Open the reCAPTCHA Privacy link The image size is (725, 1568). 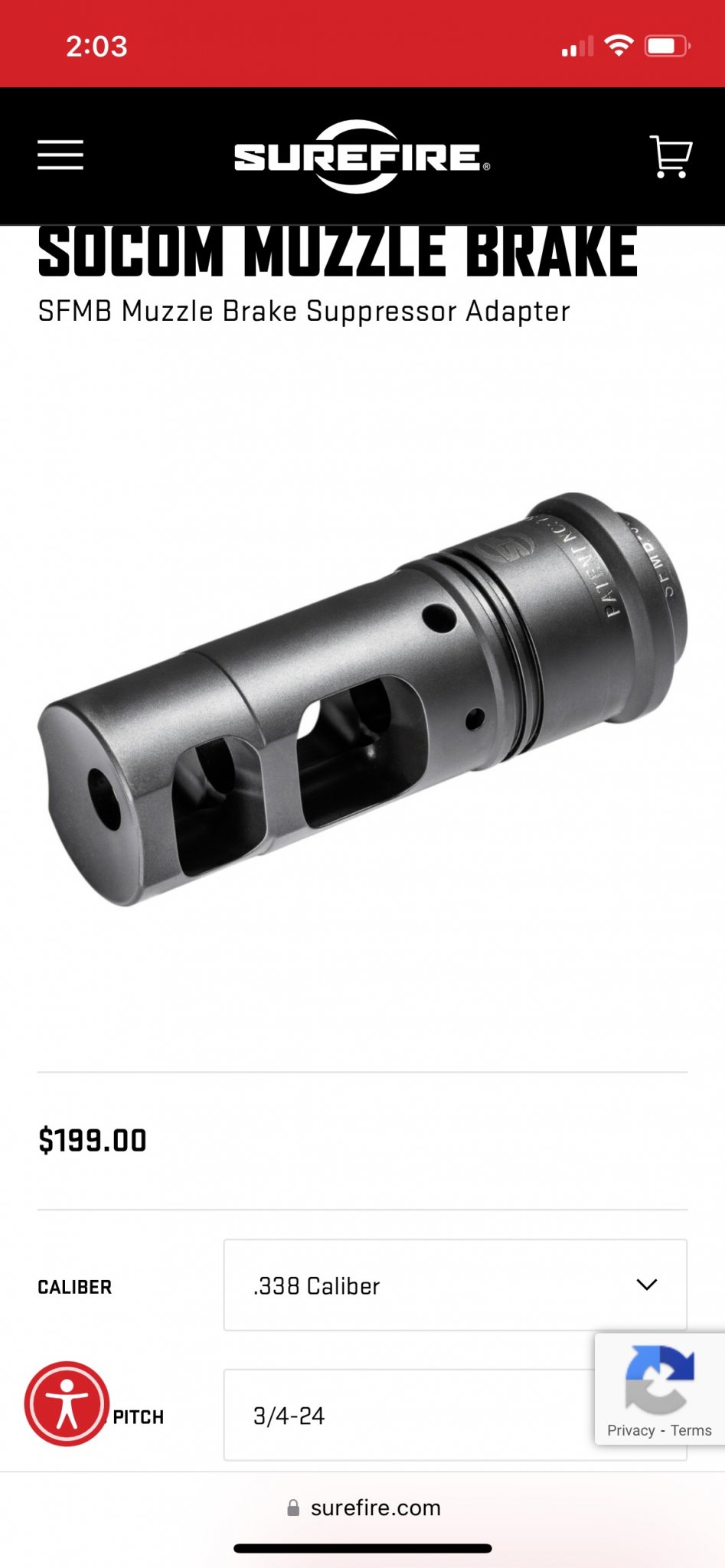tap(631, 1430)
